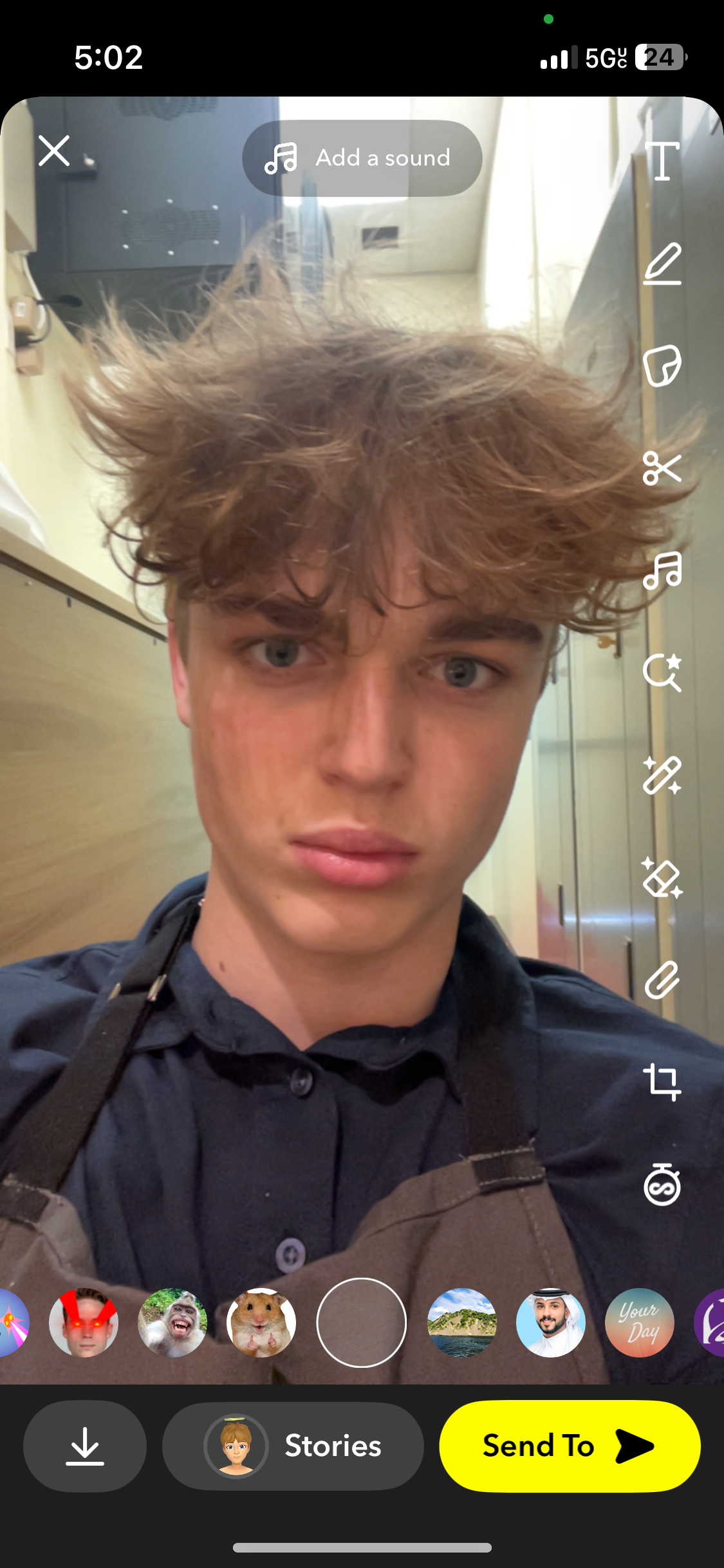724x1568 pixels.
Task: Apply the laughing monkey lens
Action: [x=172, y=1322]
